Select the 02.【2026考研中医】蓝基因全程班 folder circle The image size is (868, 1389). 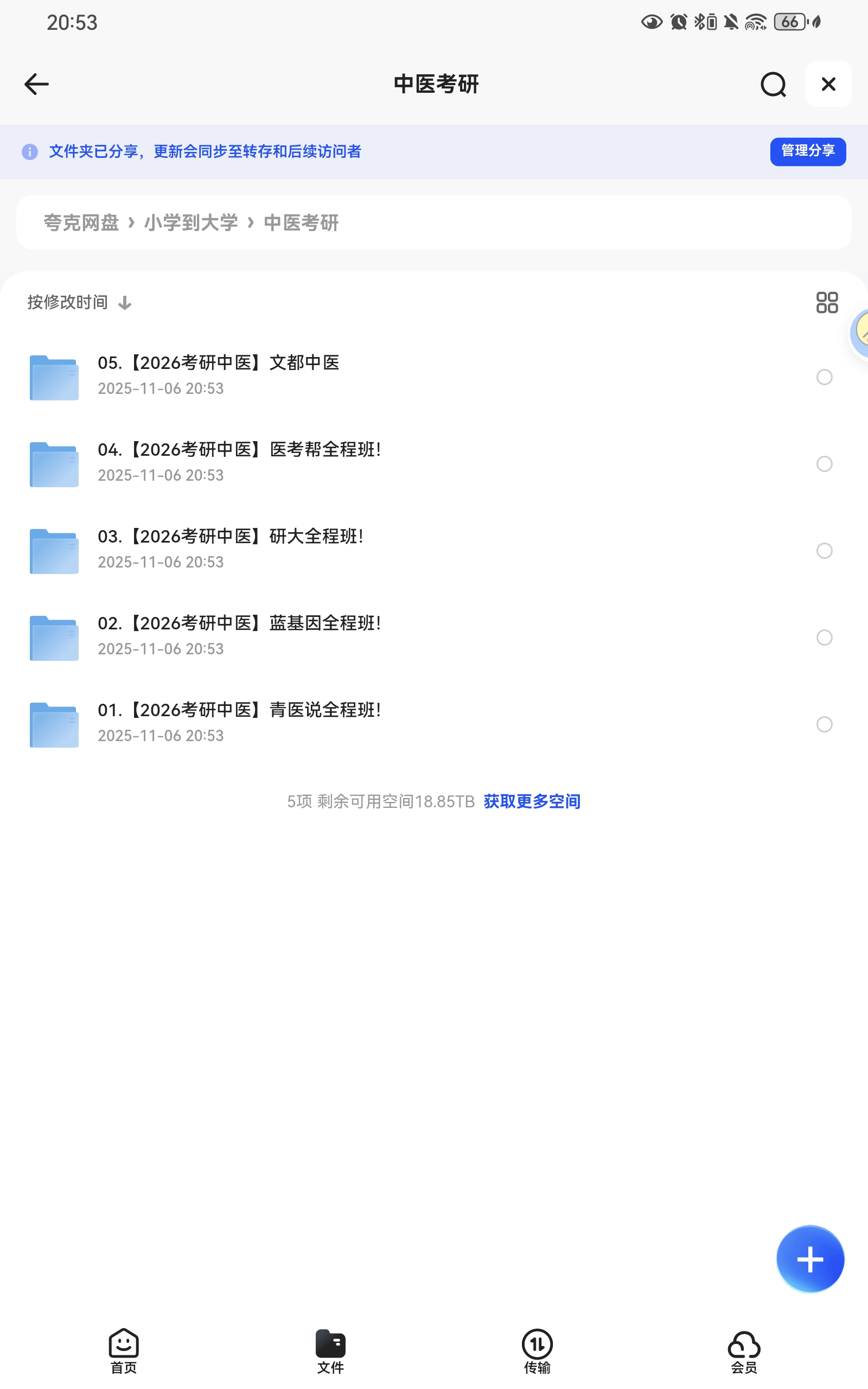(825, 638)
